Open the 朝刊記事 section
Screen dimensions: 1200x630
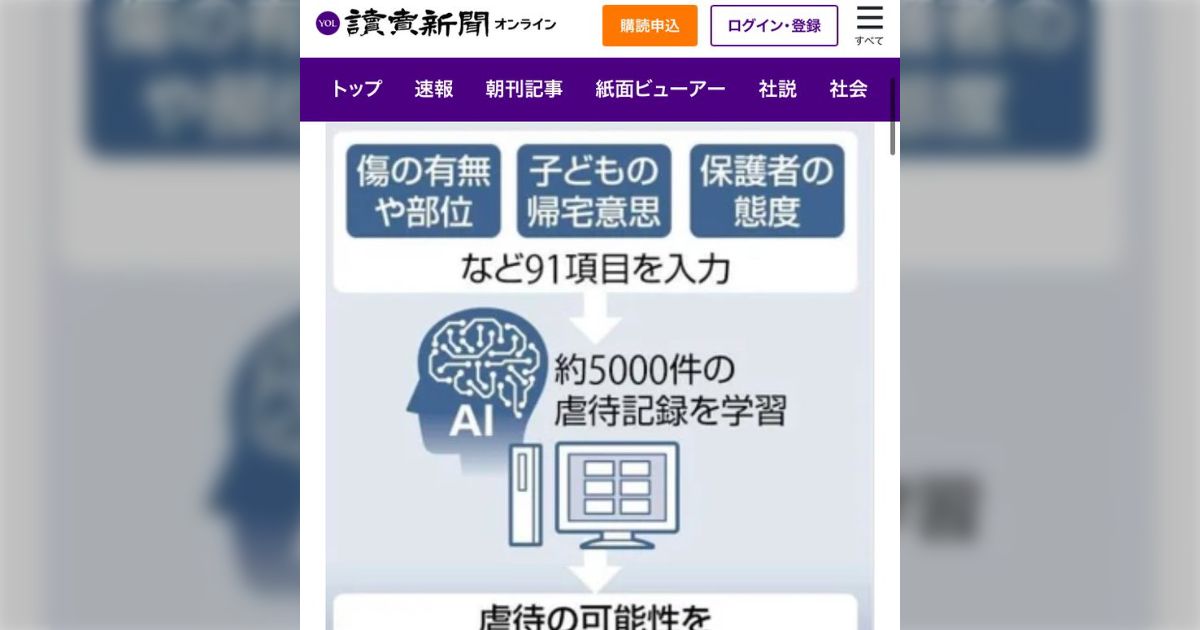(524, 89)
